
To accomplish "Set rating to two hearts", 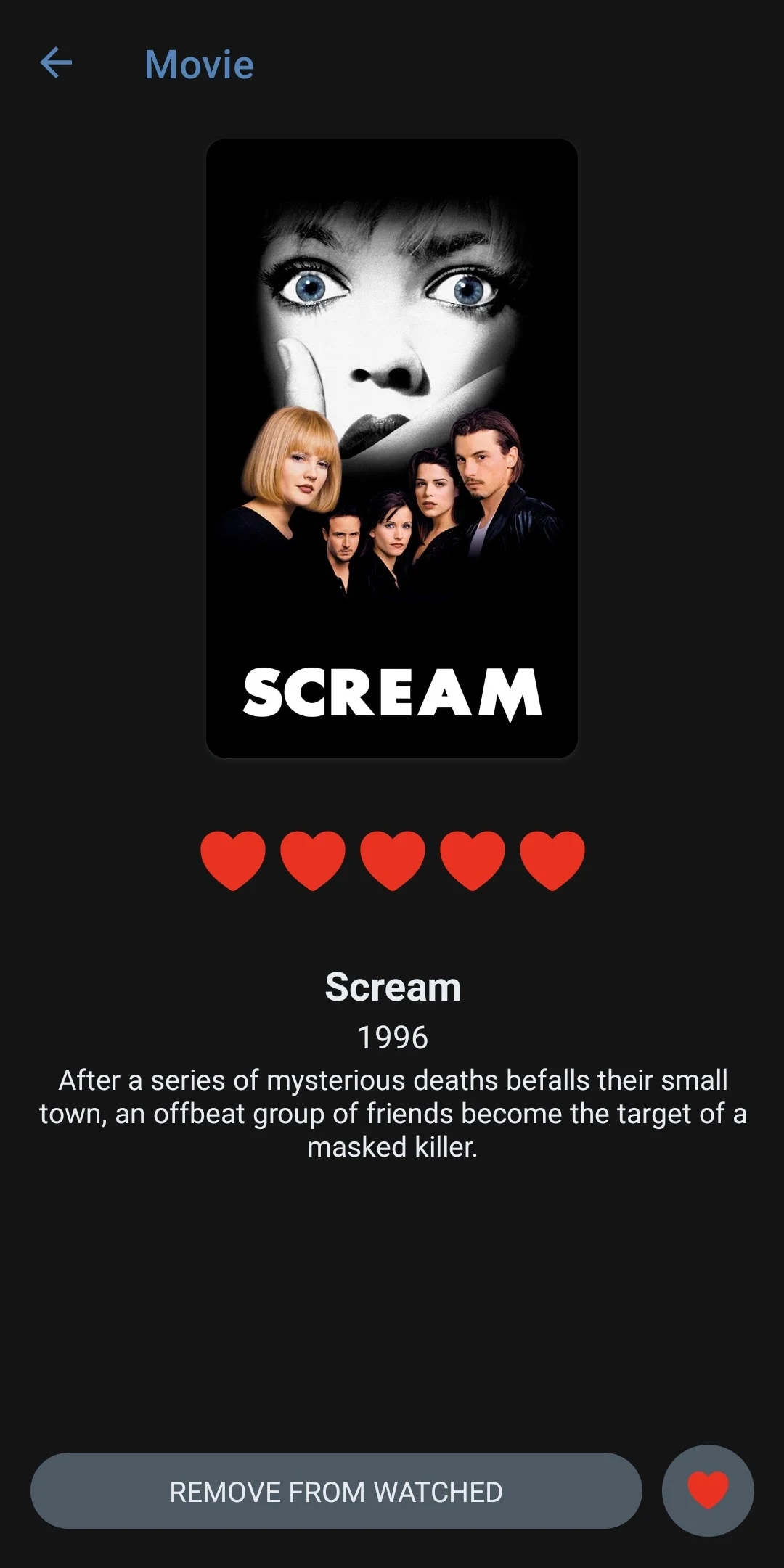I will click(x=313, y=859).
